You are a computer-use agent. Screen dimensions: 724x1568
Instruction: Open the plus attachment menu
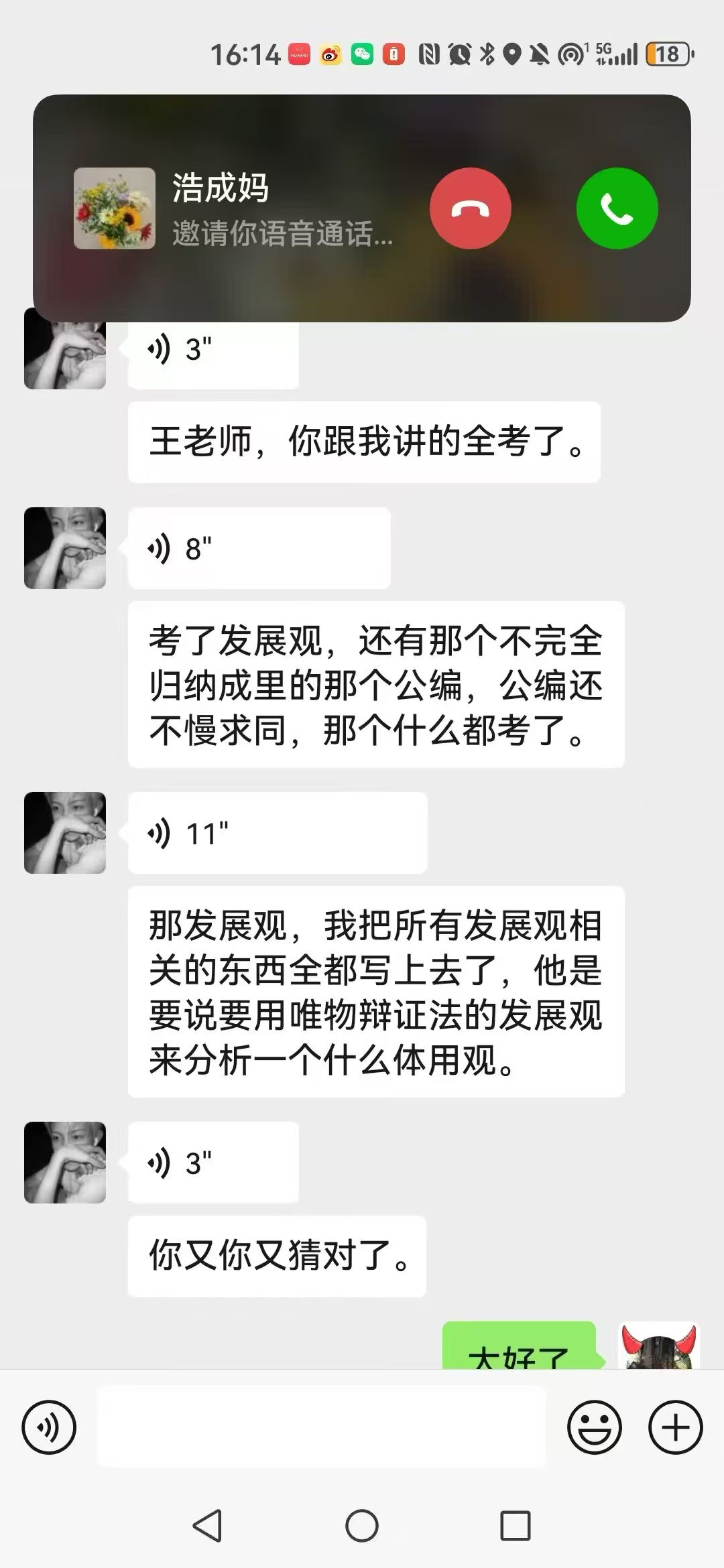click(675, 1427)
